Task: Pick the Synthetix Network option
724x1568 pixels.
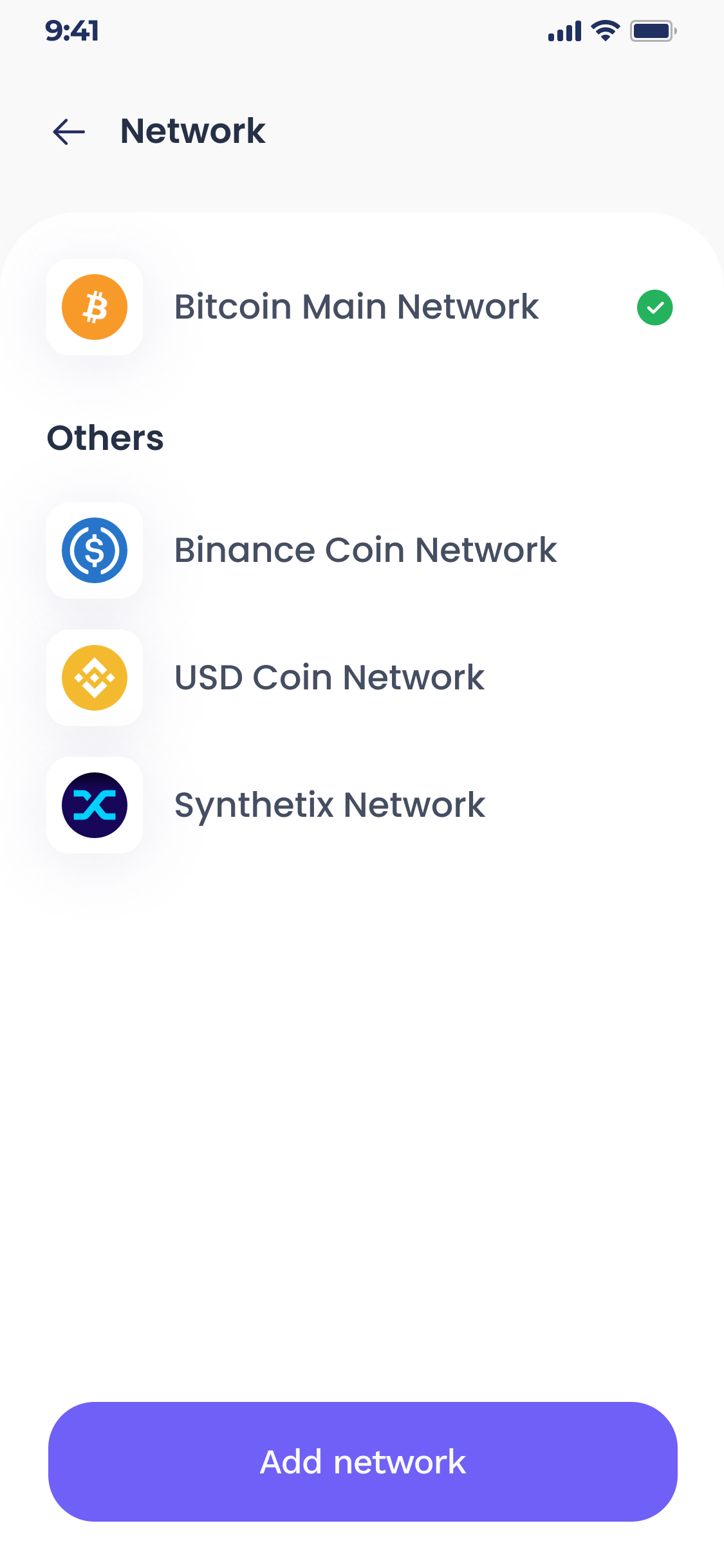Action: tap(330, 805)
